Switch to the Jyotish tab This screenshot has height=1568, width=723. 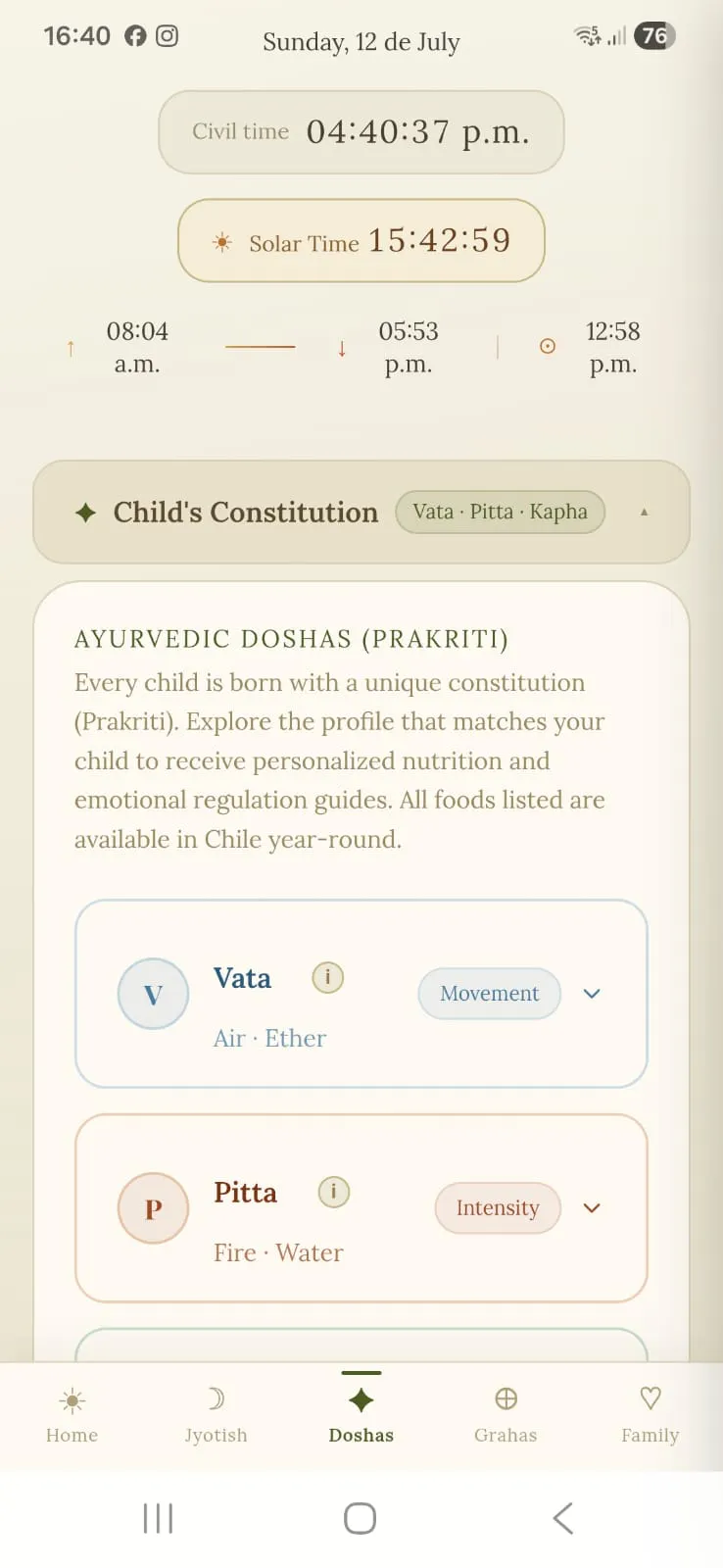click(x=217, y=1415)
